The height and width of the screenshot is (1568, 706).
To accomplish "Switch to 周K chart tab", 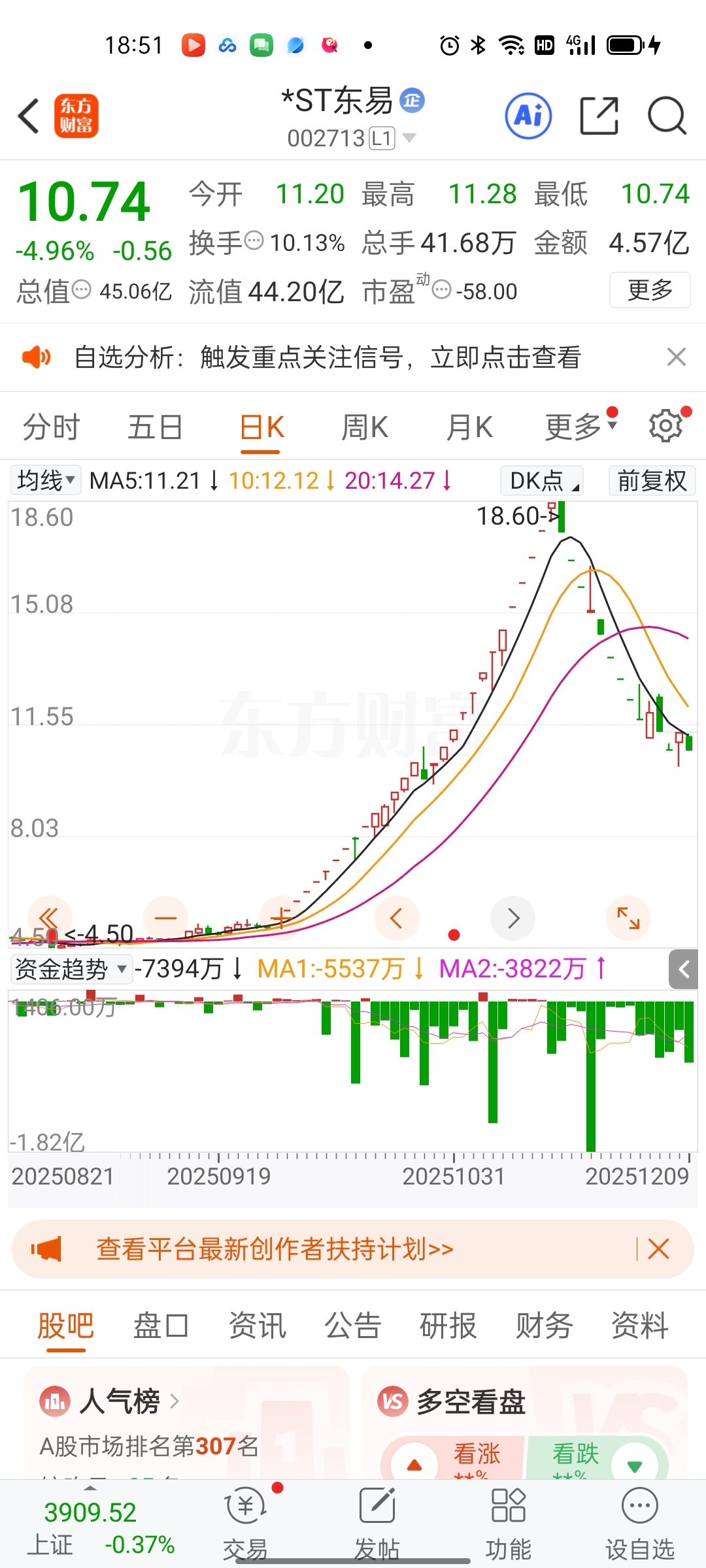I will 365,428.
